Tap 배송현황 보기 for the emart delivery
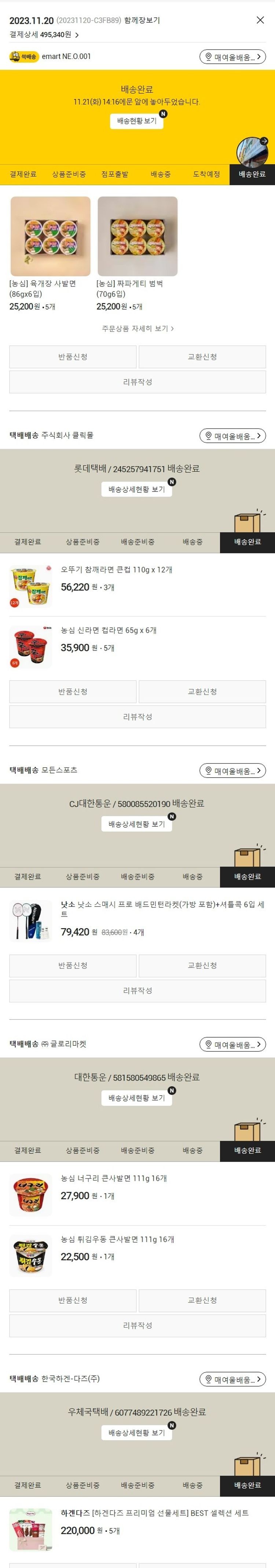This screenshot has width=275, height=1568. click(137, 121)
